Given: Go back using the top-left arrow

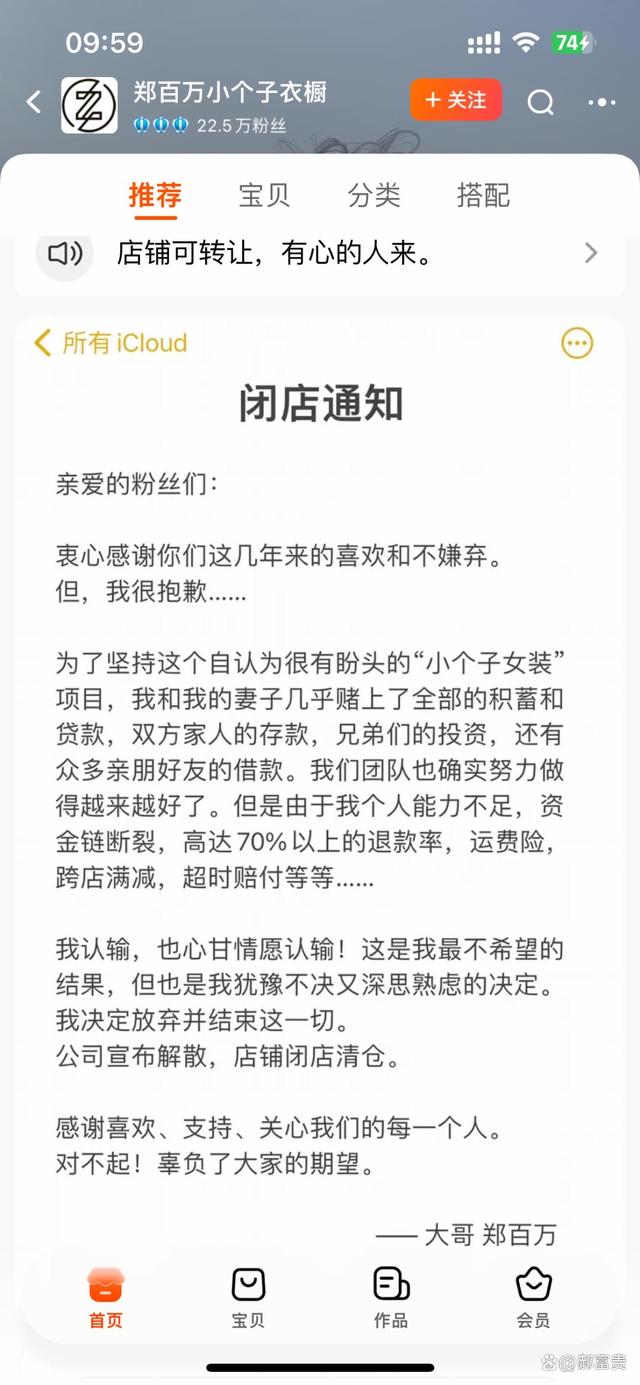Looking at the screenshot, I should (34, 102).
